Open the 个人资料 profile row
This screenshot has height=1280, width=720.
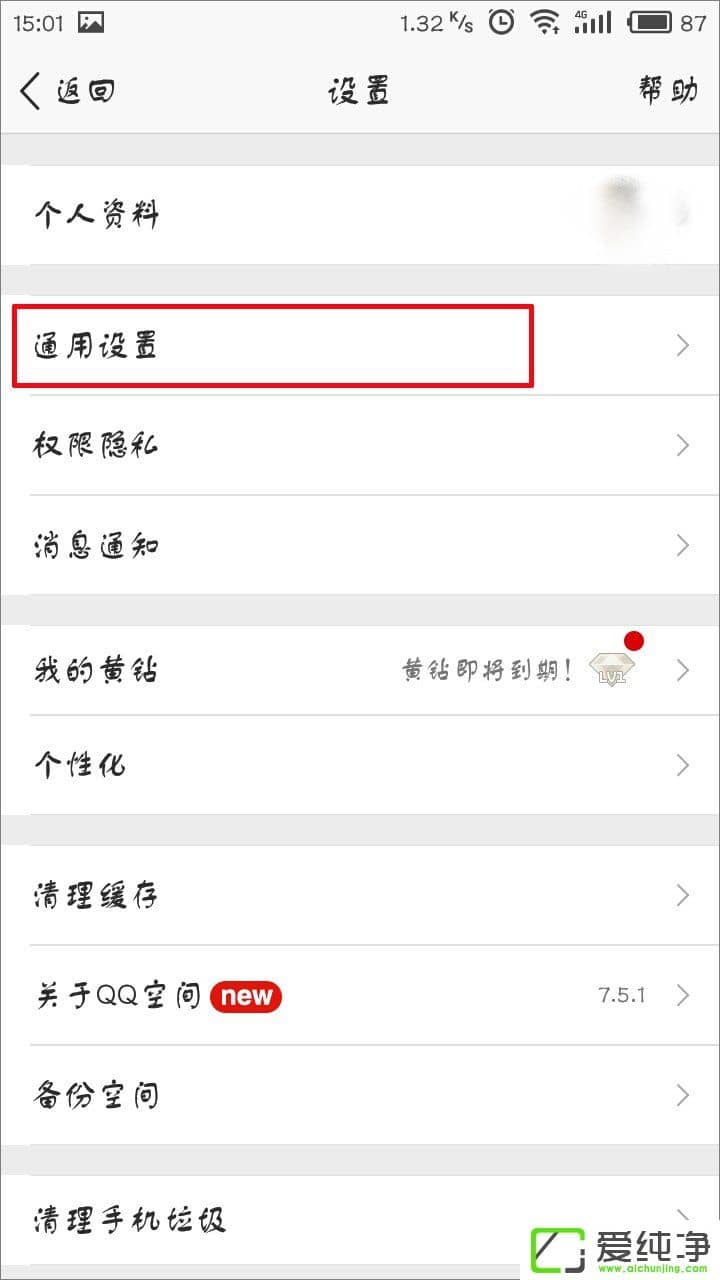[360, 215]
